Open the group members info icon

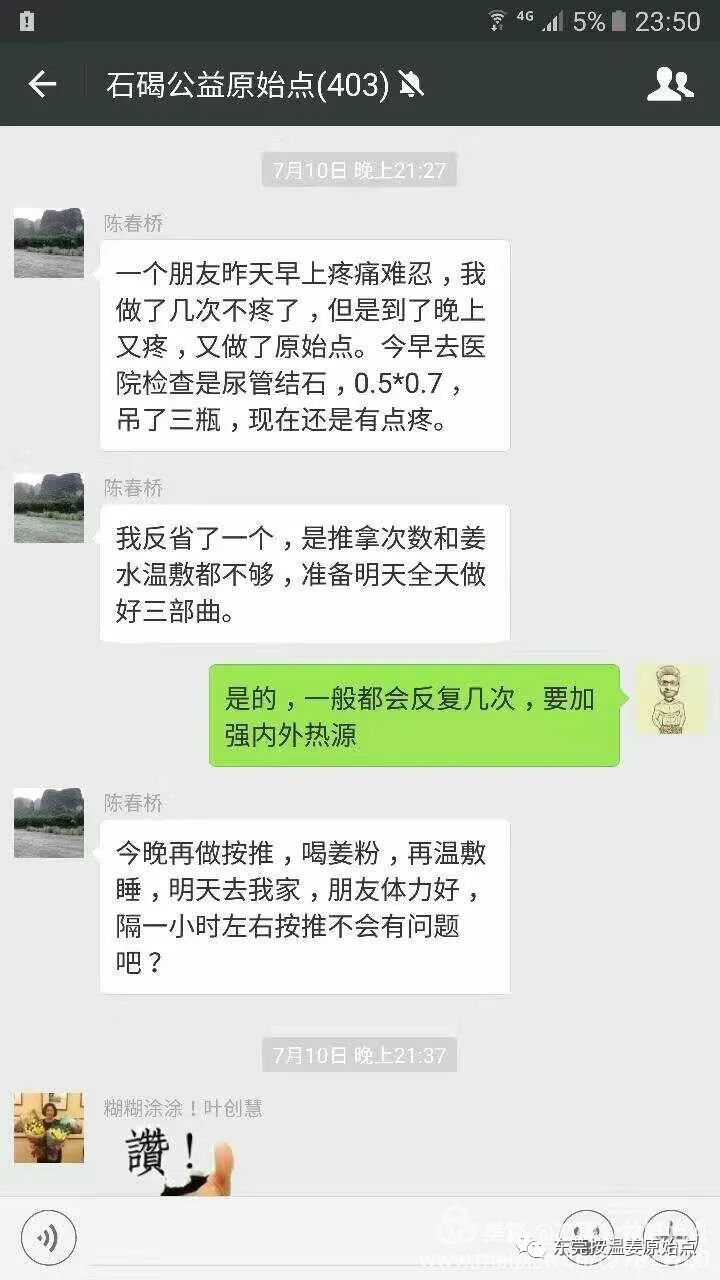pyautogui.click(x=669, y=85)
